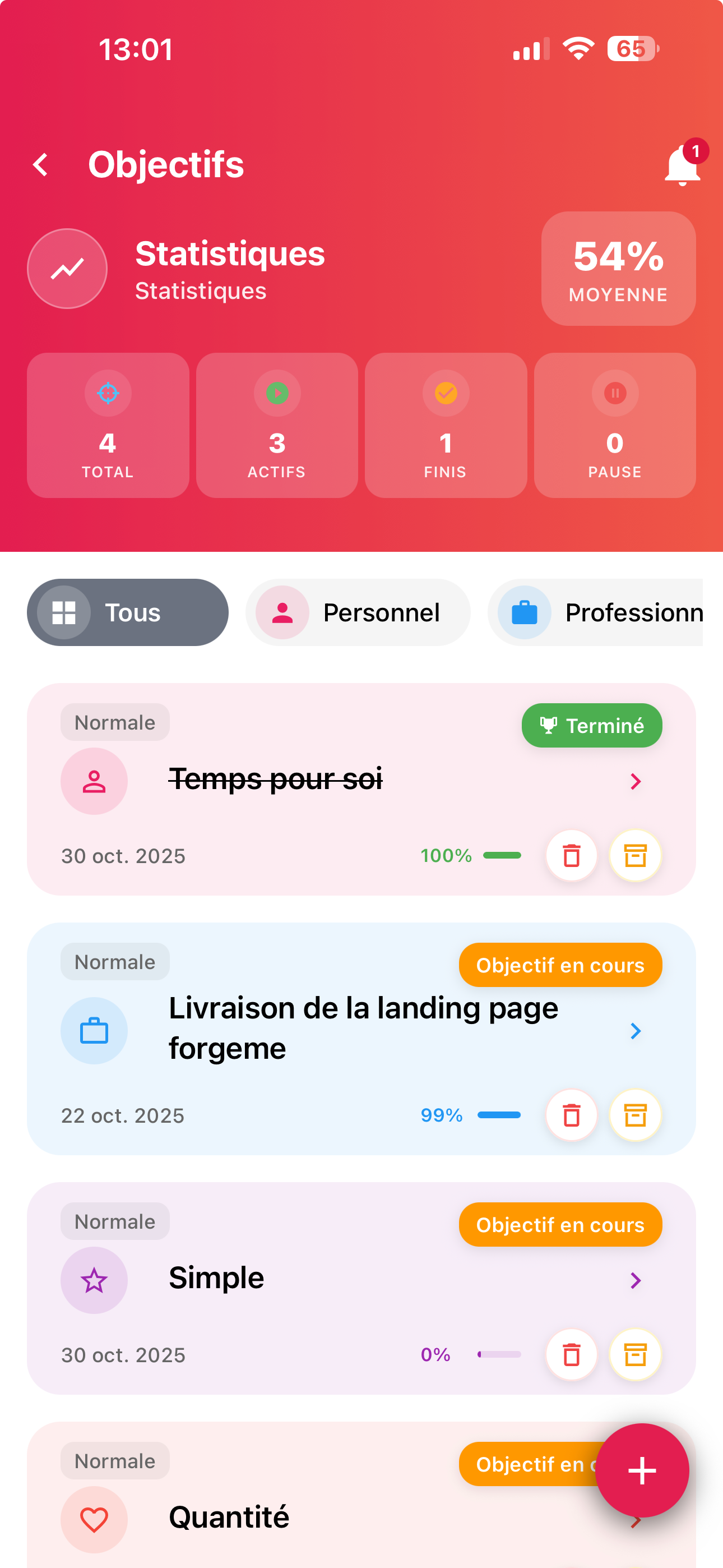Delete the Temps pour soi goal

point(571,856)
